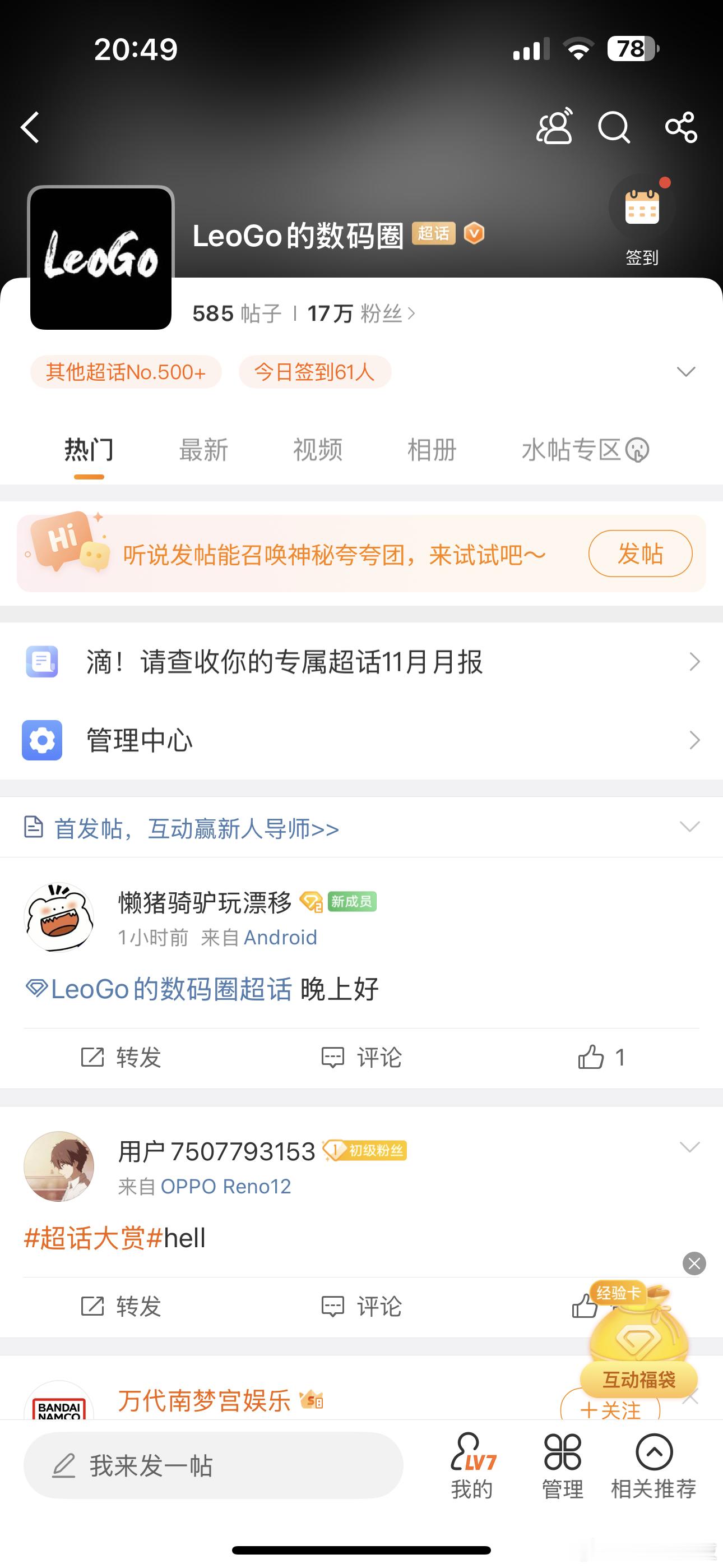Viewport: 723px width, 1568px height.
Task: Collapse the 首发帖 banner with its chevron
Action: pos(689,827)
